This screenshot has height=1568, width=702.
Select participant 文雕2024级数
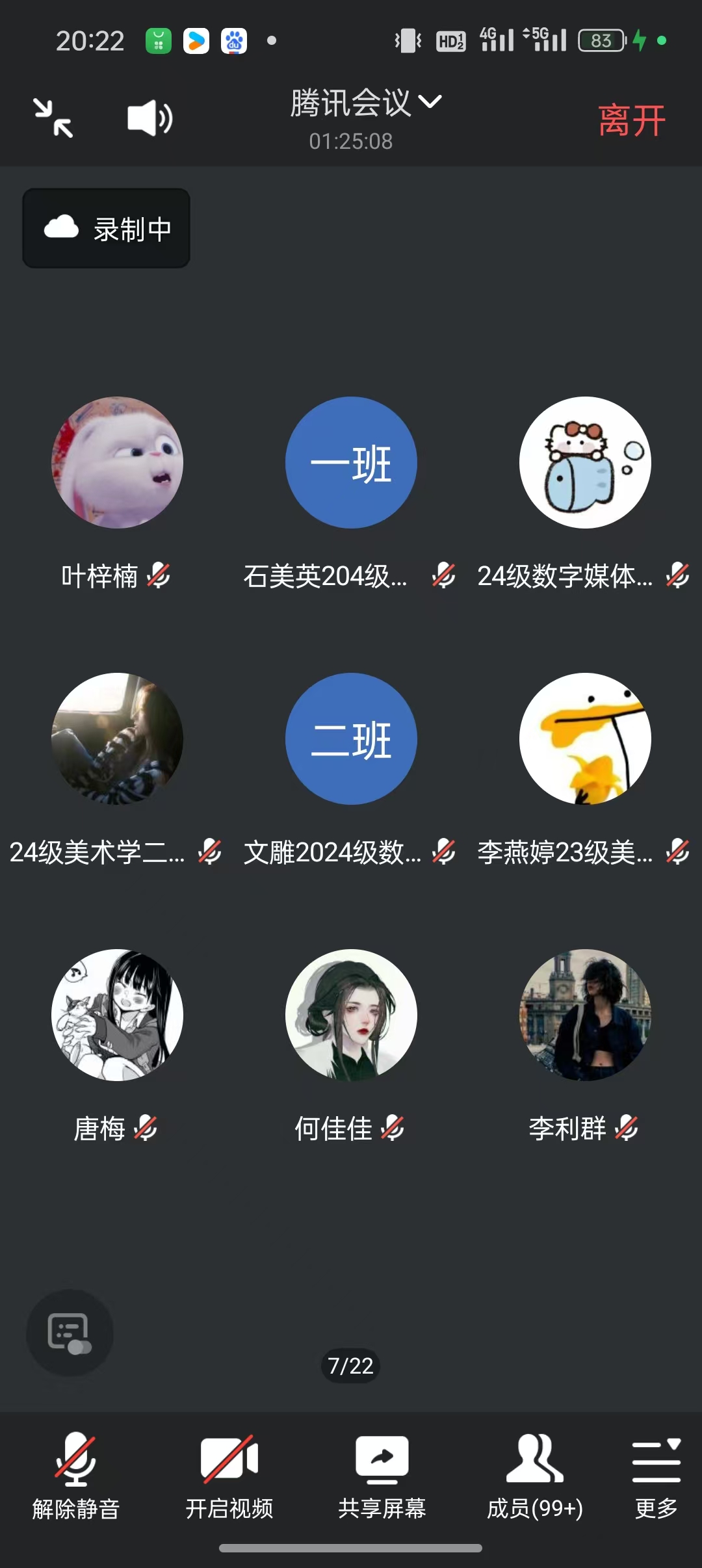pos(351,739)
